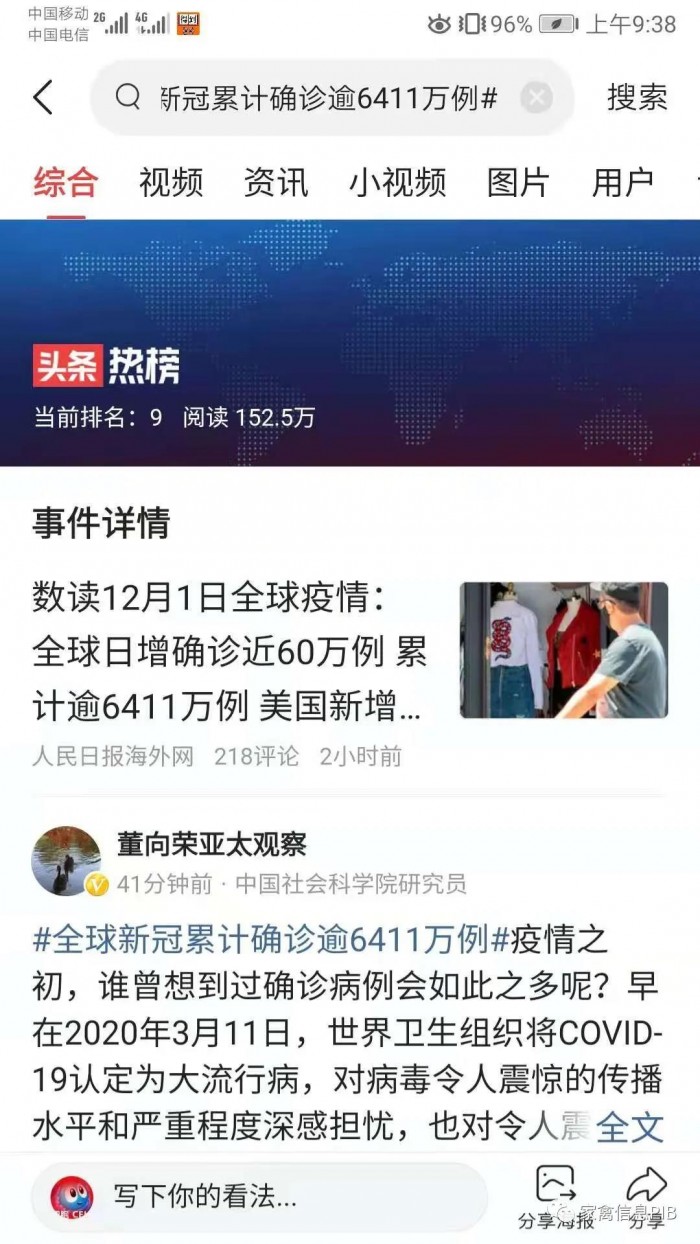Switch to the 小视频 tab

click(397, 183)
